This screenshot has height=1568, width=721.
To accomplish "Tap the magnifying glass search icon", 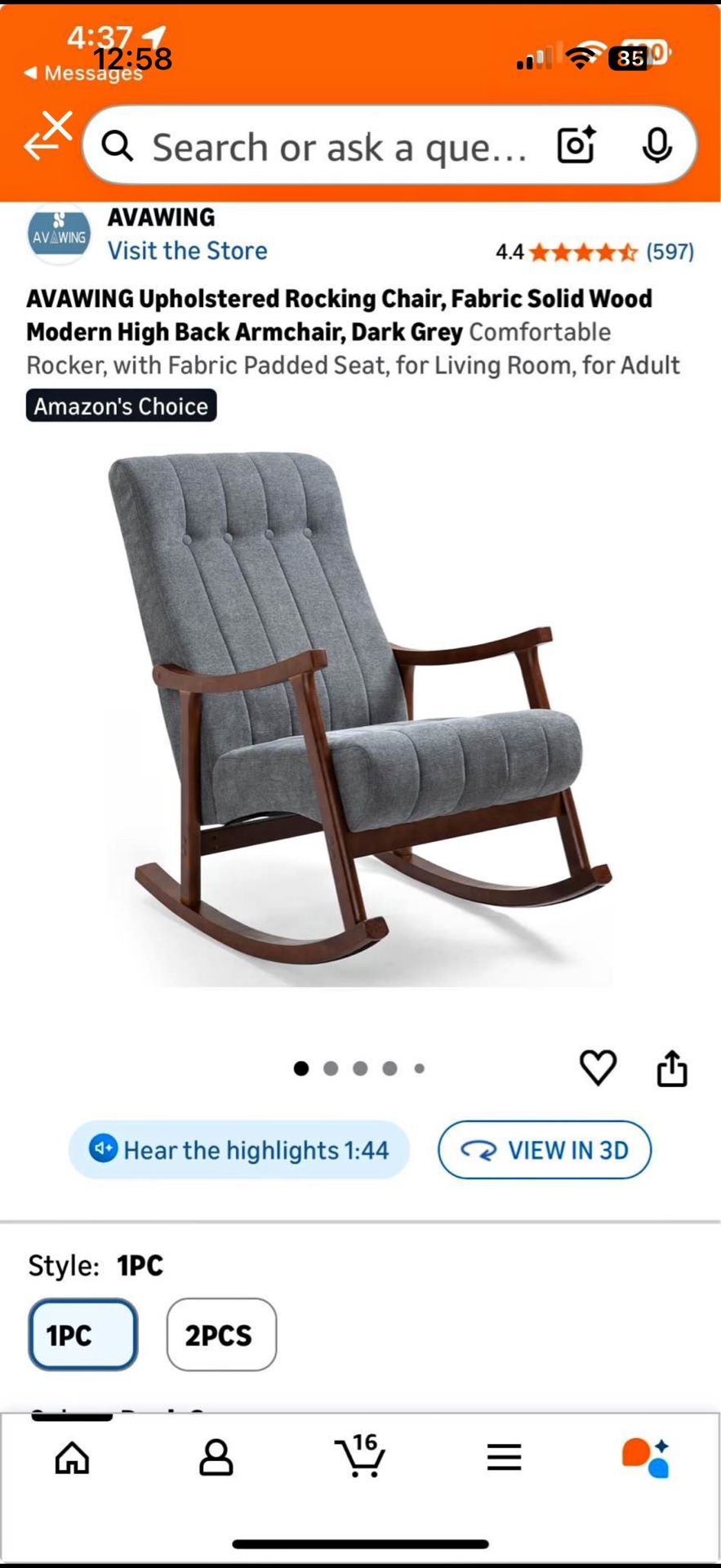I will coord(119,147).
